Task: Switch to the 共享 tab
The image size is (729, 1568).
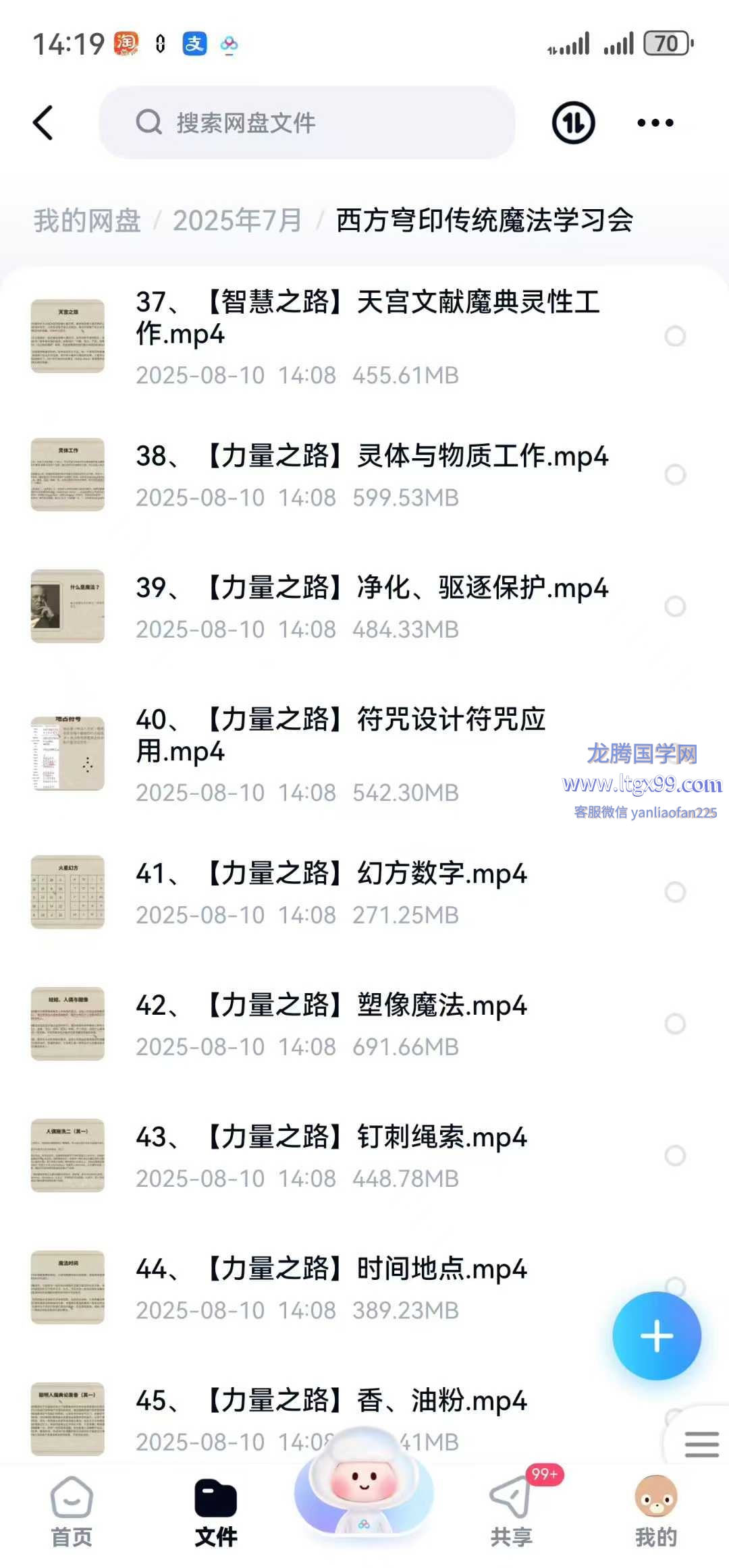Action: 512,1511
